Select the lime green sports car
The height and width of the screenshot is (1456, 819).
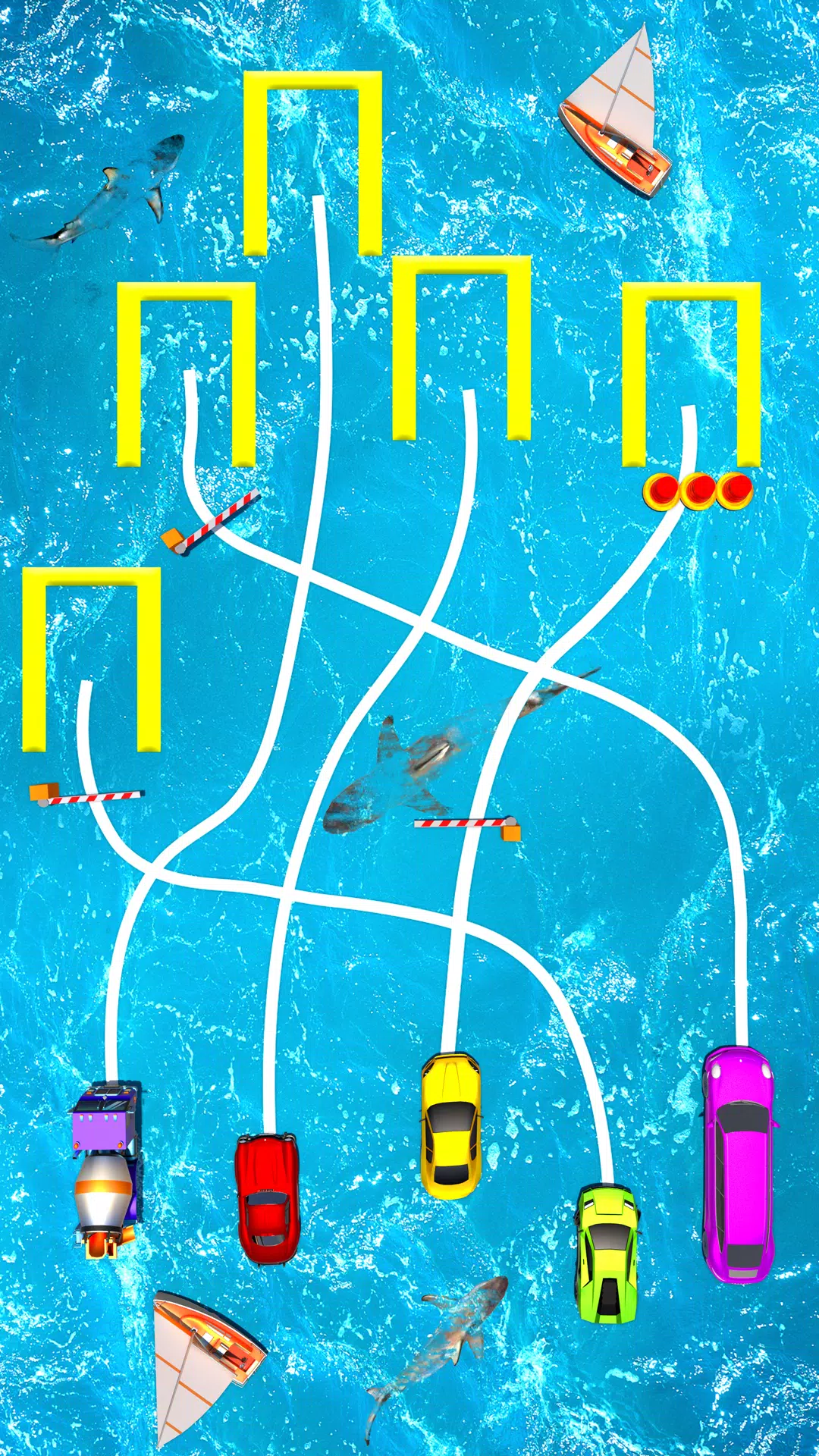pos(607,1253)
